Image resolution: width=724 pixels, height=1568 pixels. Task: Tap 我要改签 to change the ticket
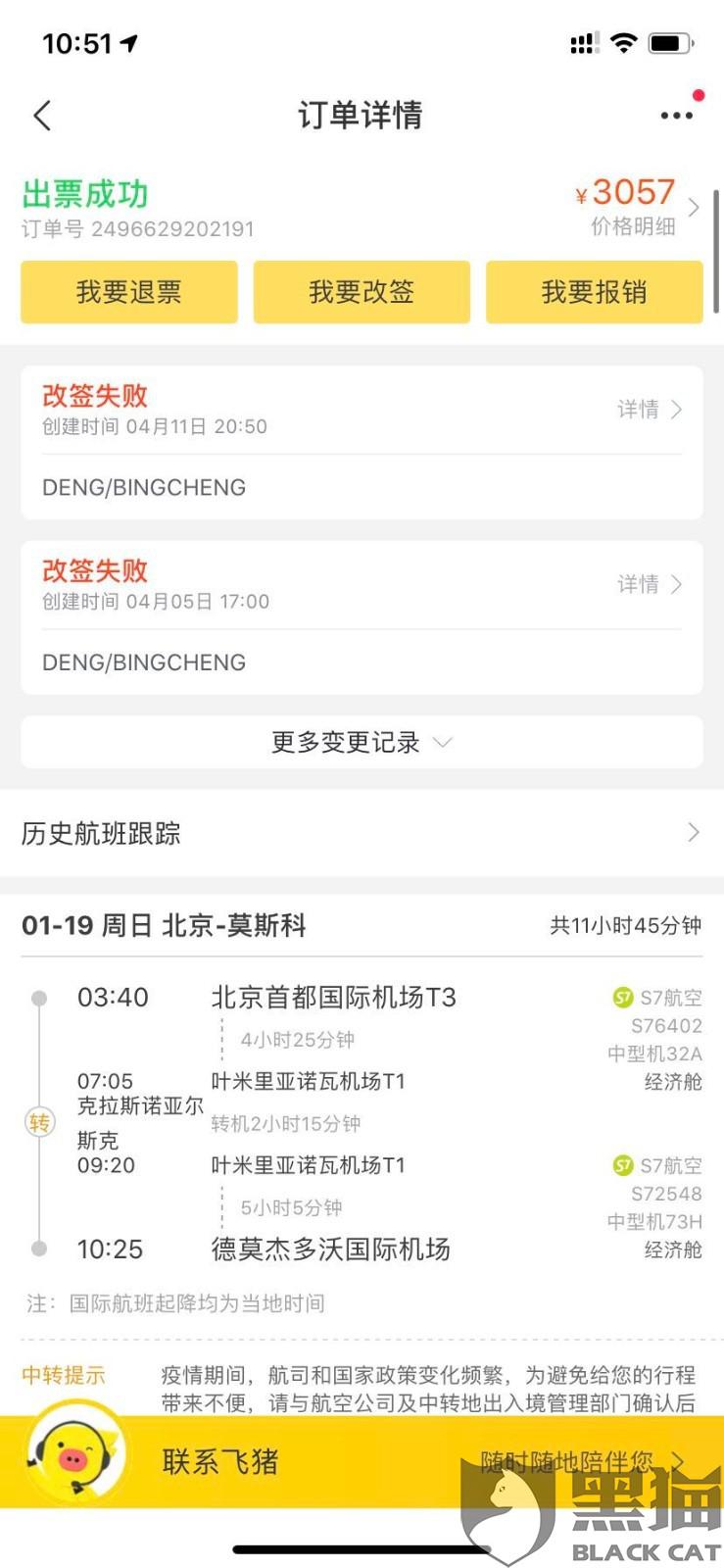click(x=362, y=292)
